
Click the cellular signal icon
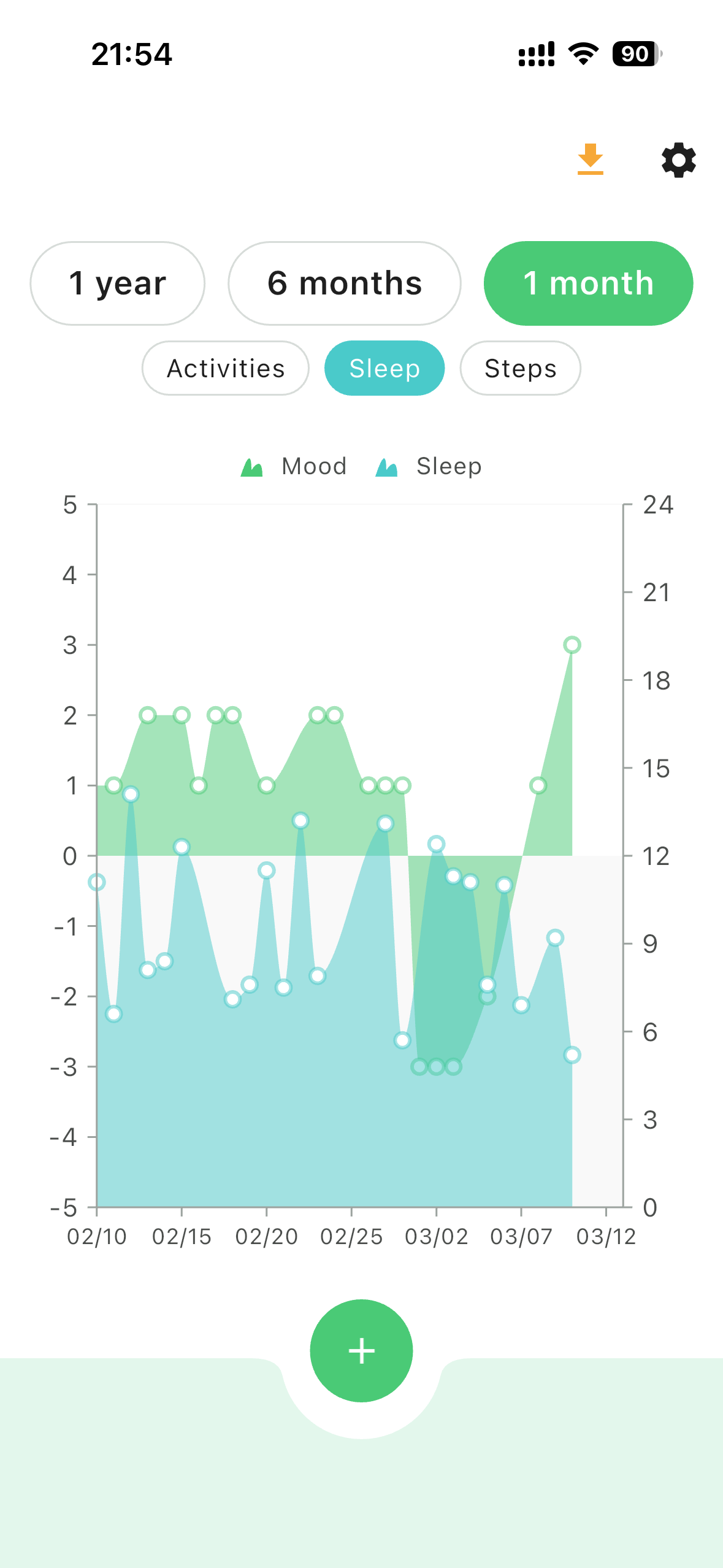(x=536, y=55)
